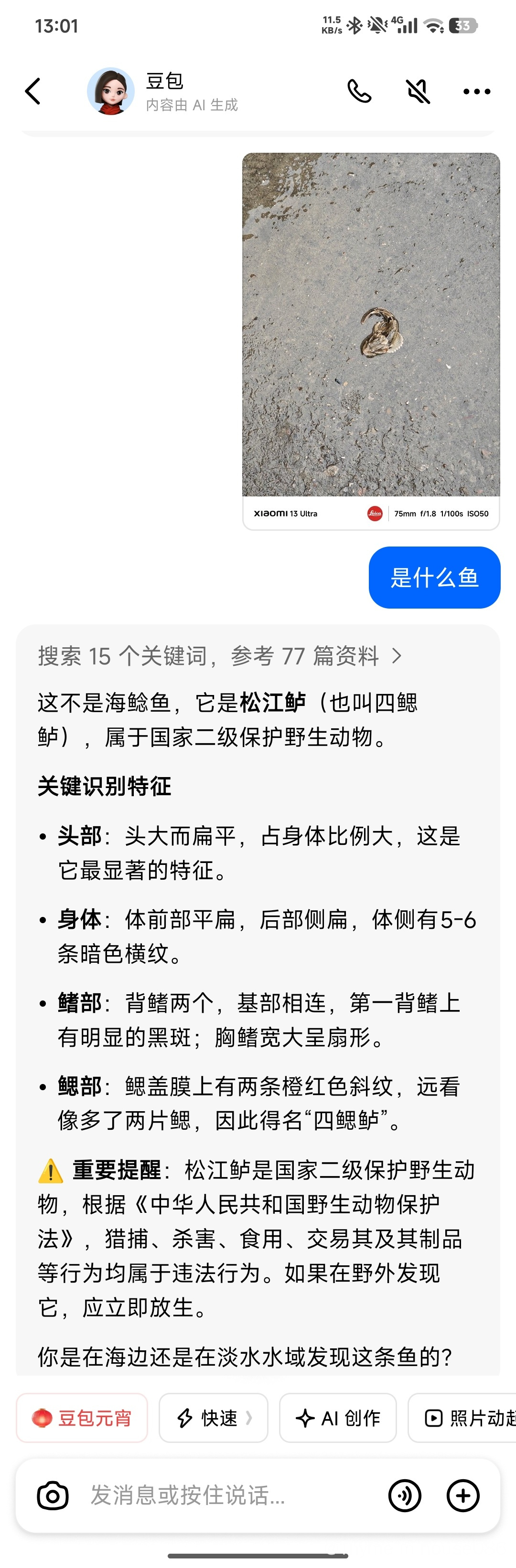The height and width of the screenshot is (1568, 516).
Task: Toggle the speaker mute icon
Action: pyautogui.click(x=418, y=91)
